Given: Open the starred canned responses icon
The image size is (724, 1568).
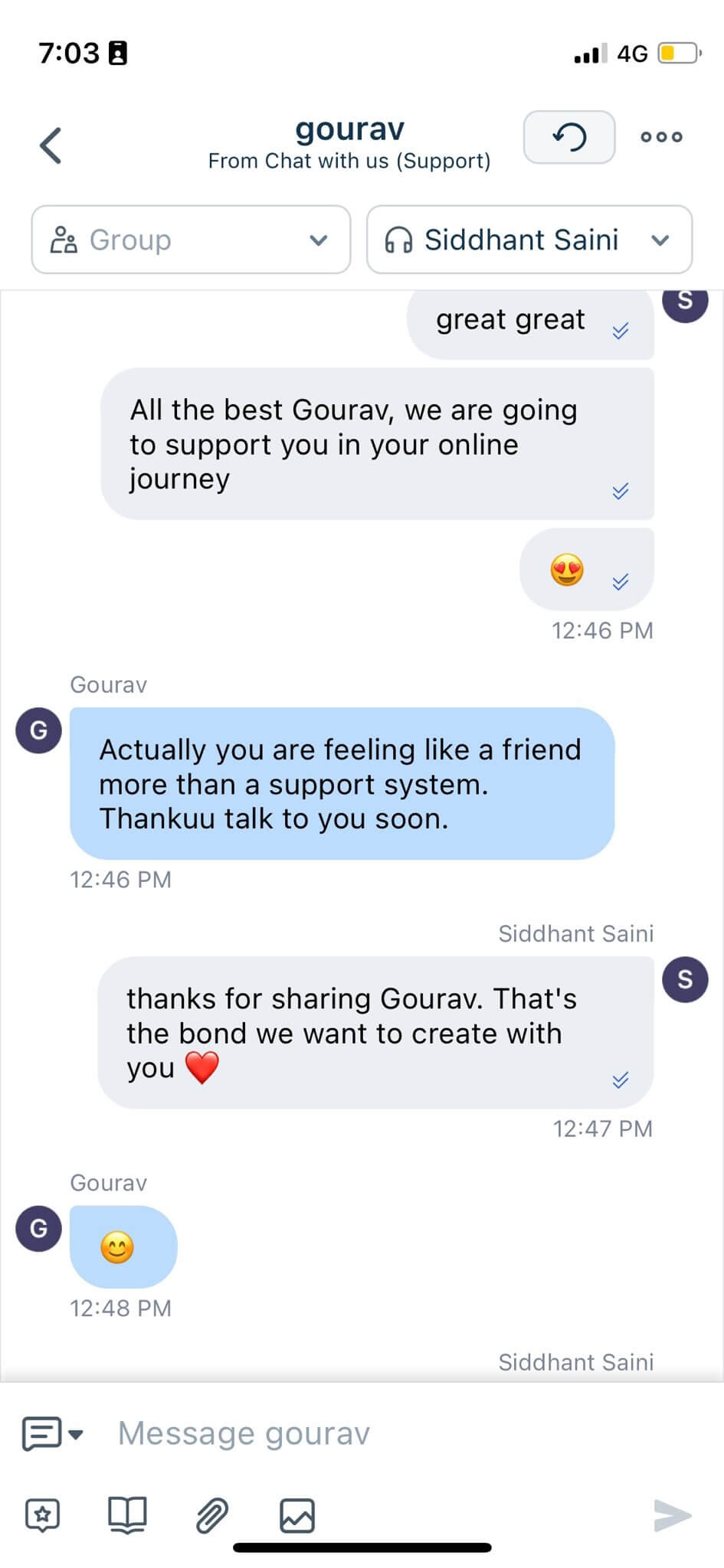Looking at the screenshot, I should 43,1515.
